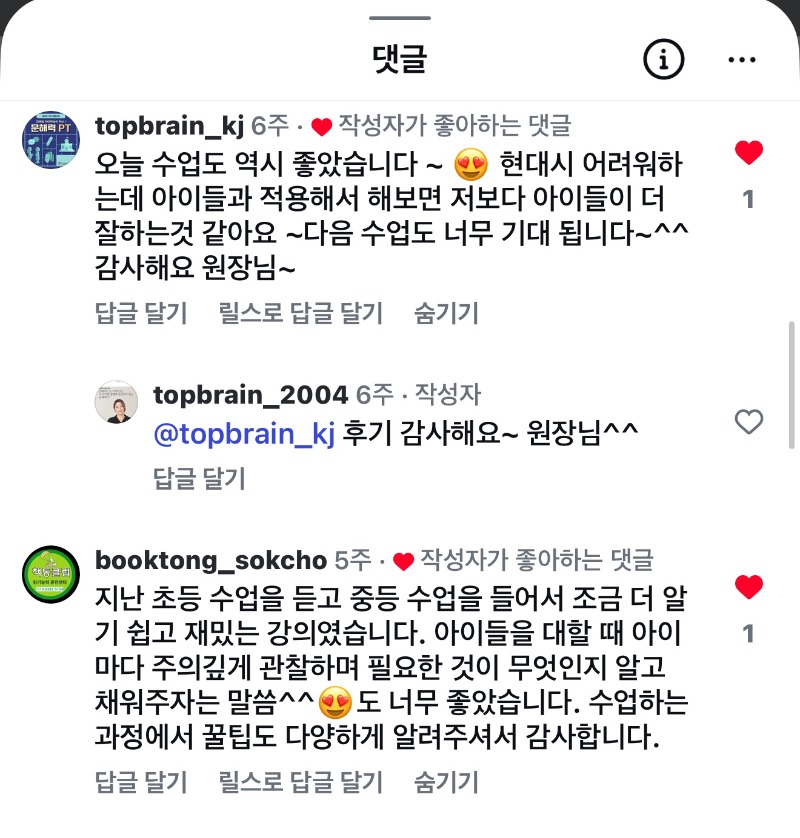The height and width of the screenshot is (838, 800).
Task: Unlike booktong_sokcho's comment
Action: tap(748, 587)
